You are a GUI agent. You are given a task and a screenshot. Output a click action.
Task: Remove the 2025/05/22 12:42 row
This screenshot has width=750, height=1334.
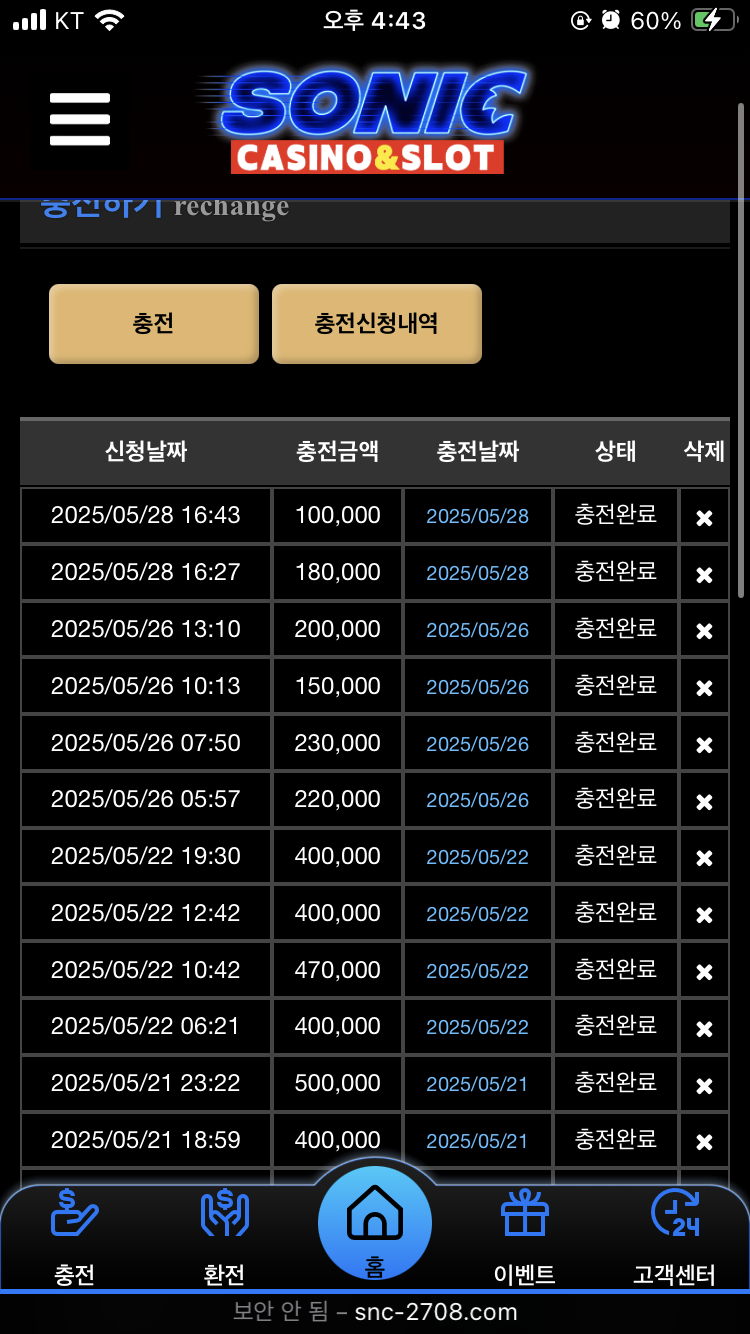[704, 915]
